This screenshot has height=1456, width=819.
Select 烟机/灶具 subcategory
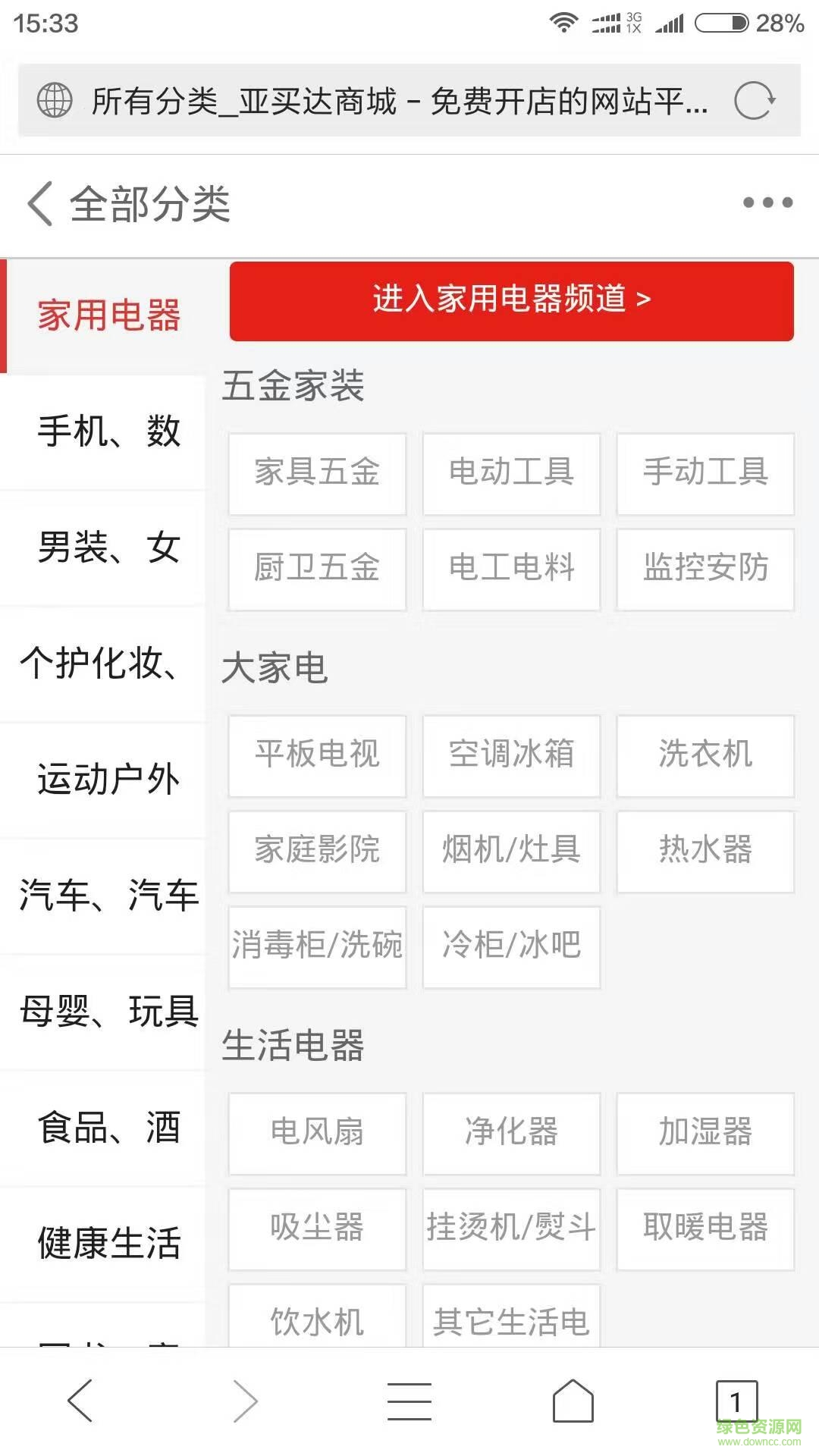coord(510,852)
